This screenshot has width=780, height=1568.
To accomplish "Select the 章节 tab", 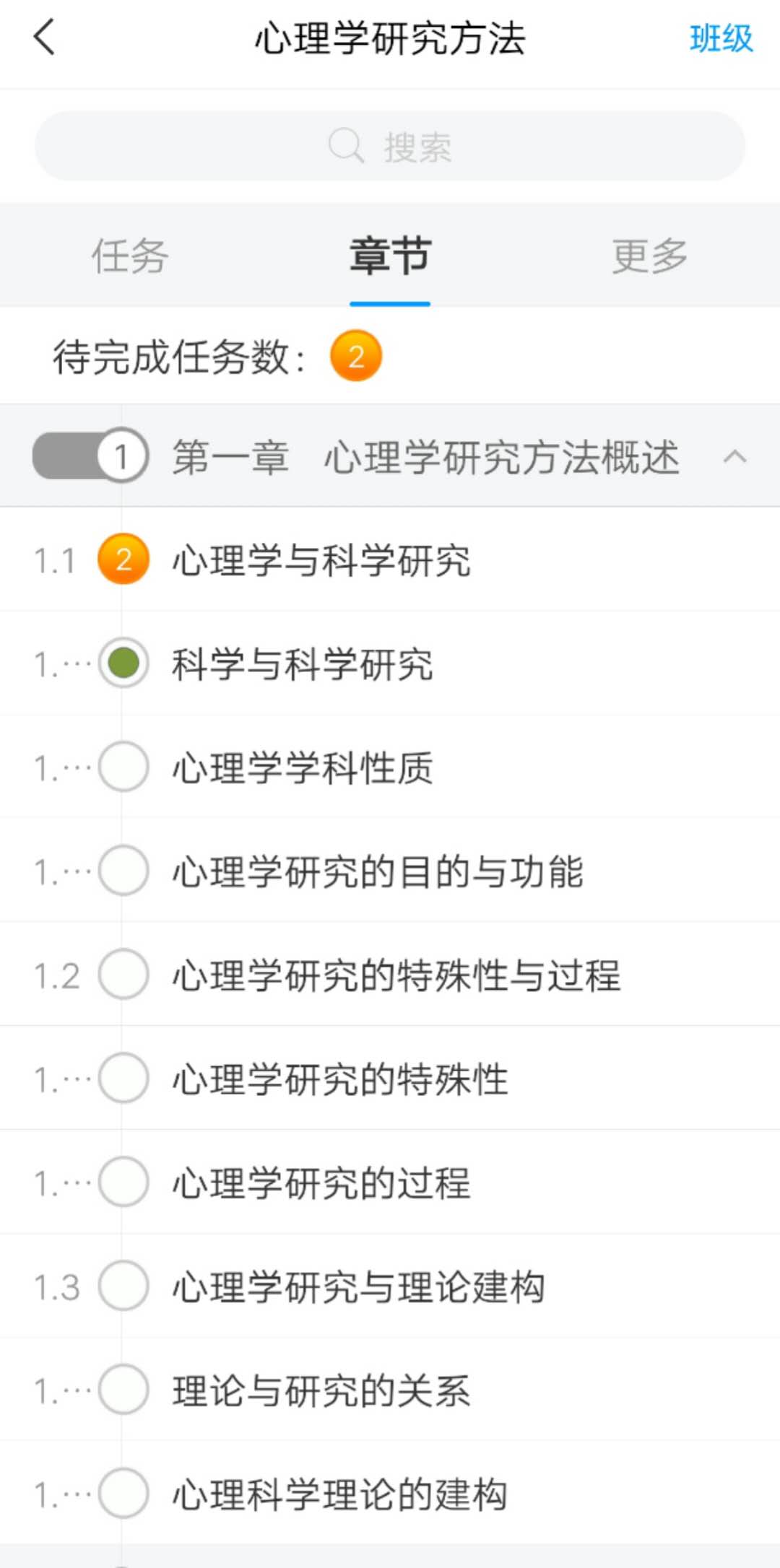I will coord(390,256).
